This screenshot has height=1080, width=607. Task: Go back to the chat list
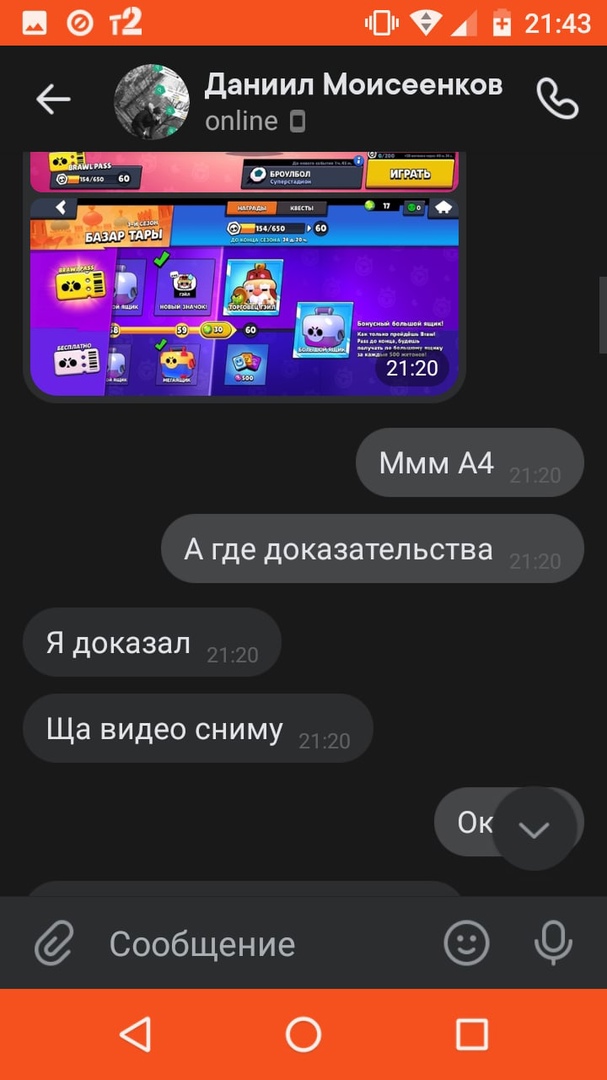(x=53, y=98)
